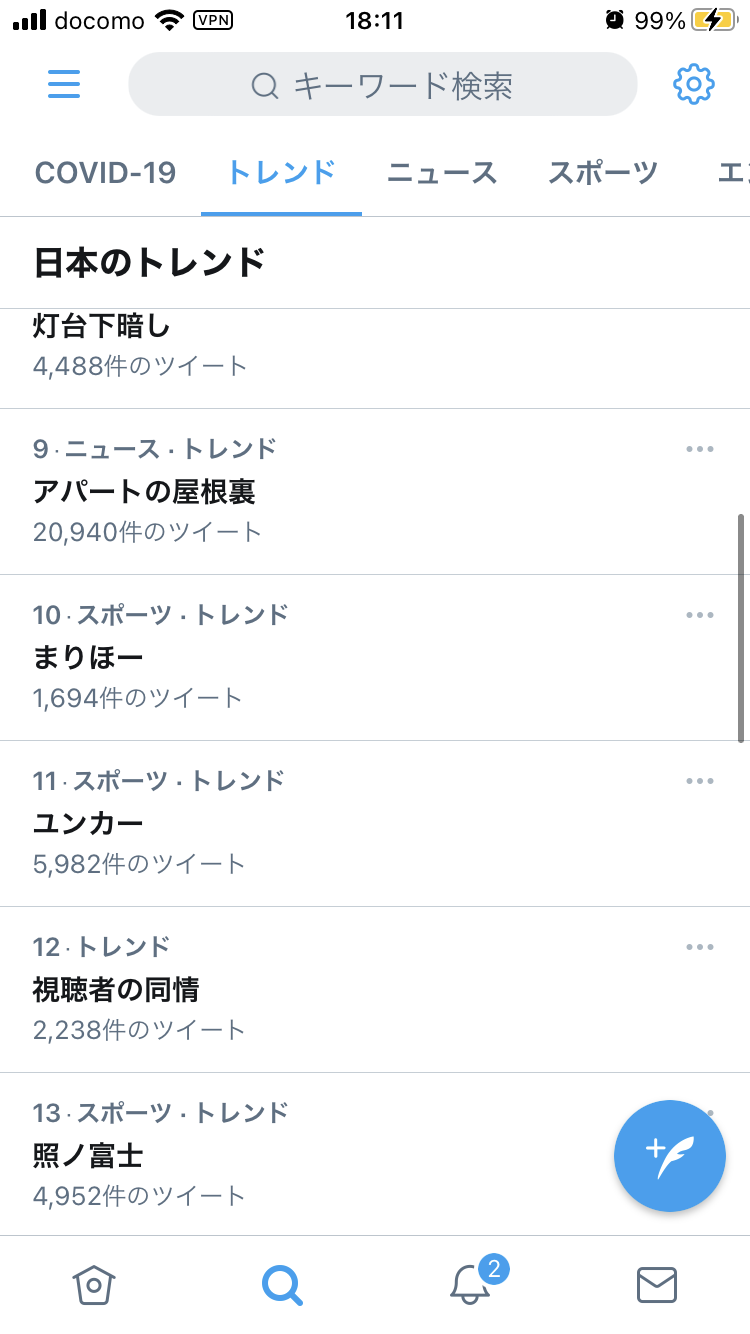Open the まりほー trend
Screen dimensions: 750x1334
click(x=88, y=657)
